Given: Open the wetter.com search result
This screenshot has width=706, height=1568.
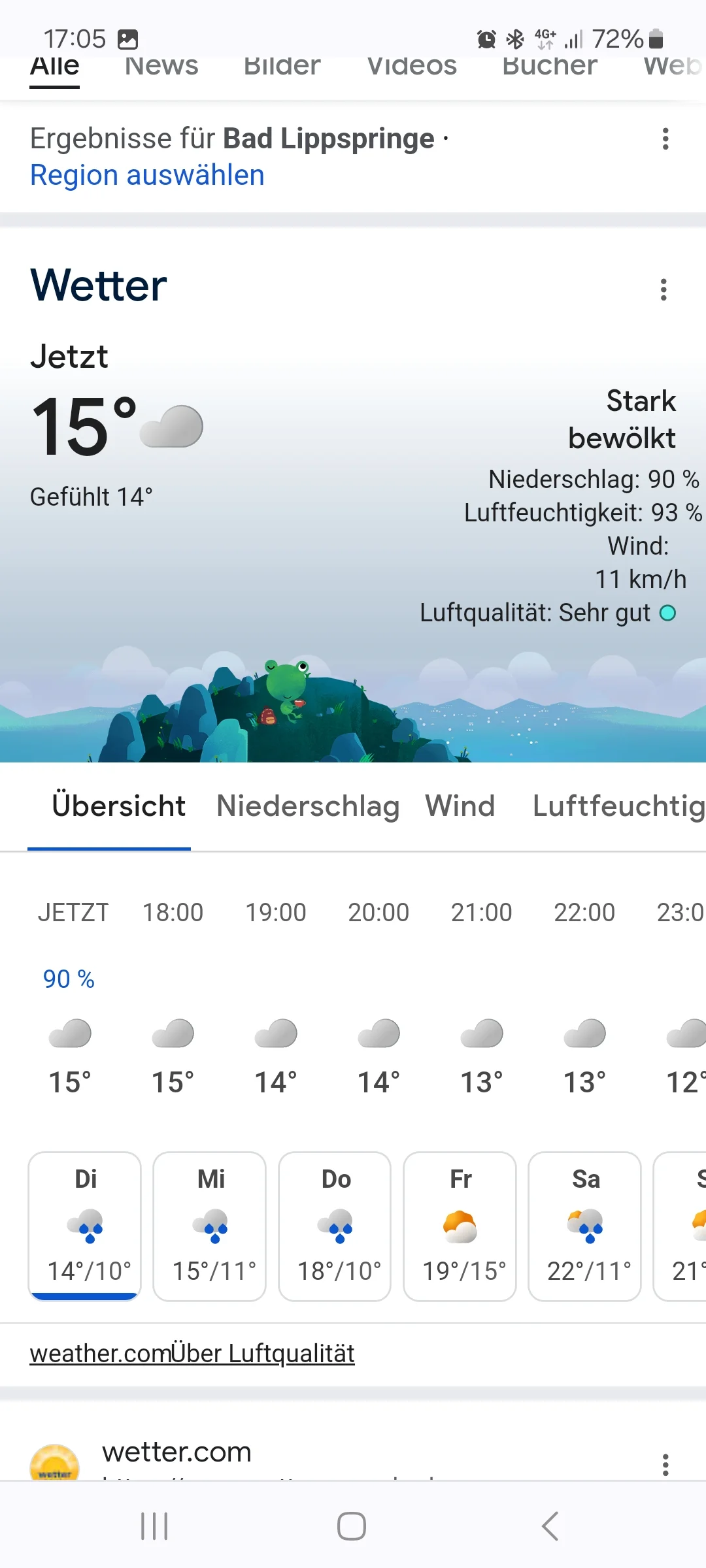Looking at the screenshot, I should coord(176,1453).
